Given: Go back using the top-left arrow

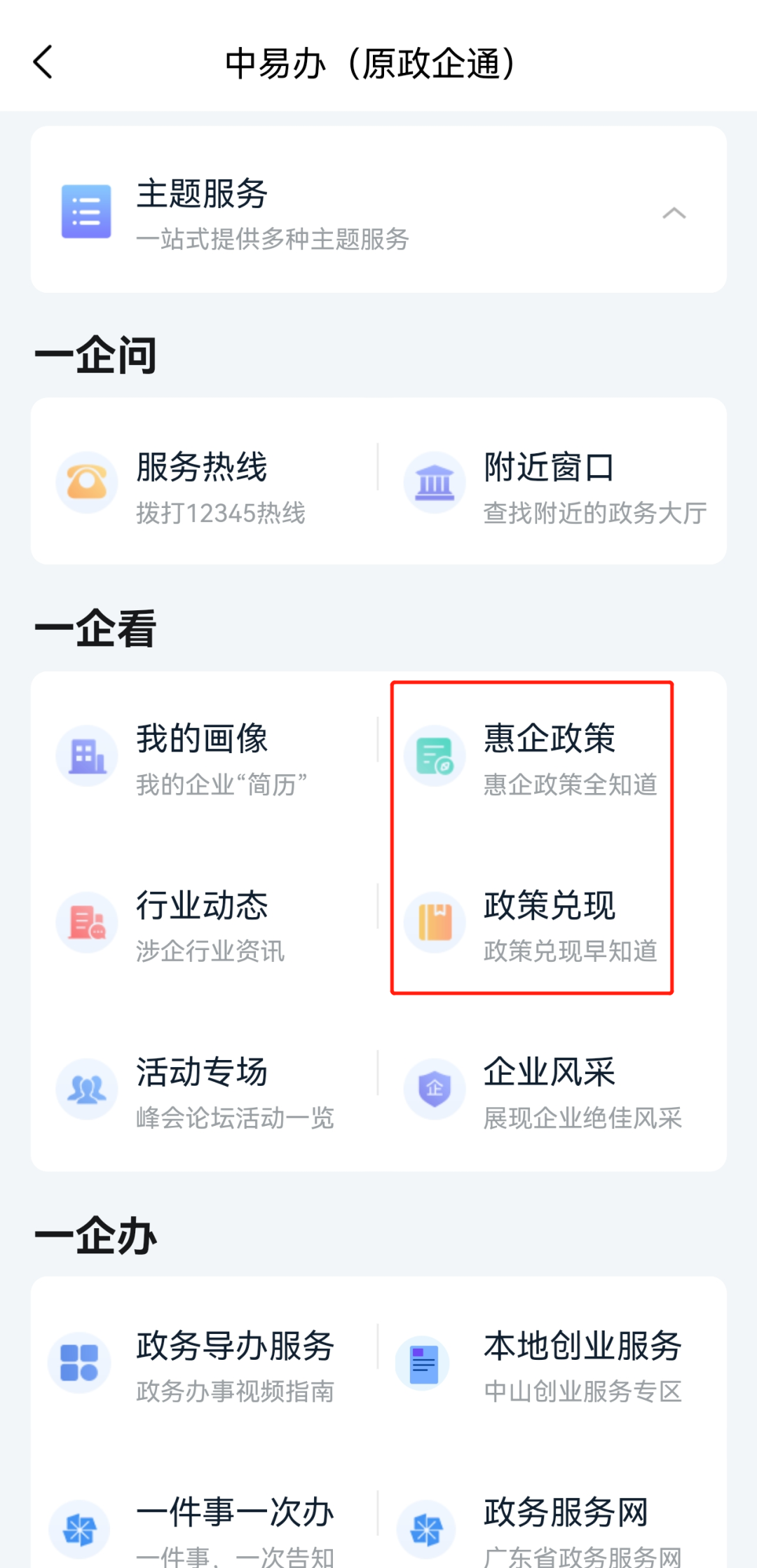Looking at the screenshot, I should tap(43, 62).
